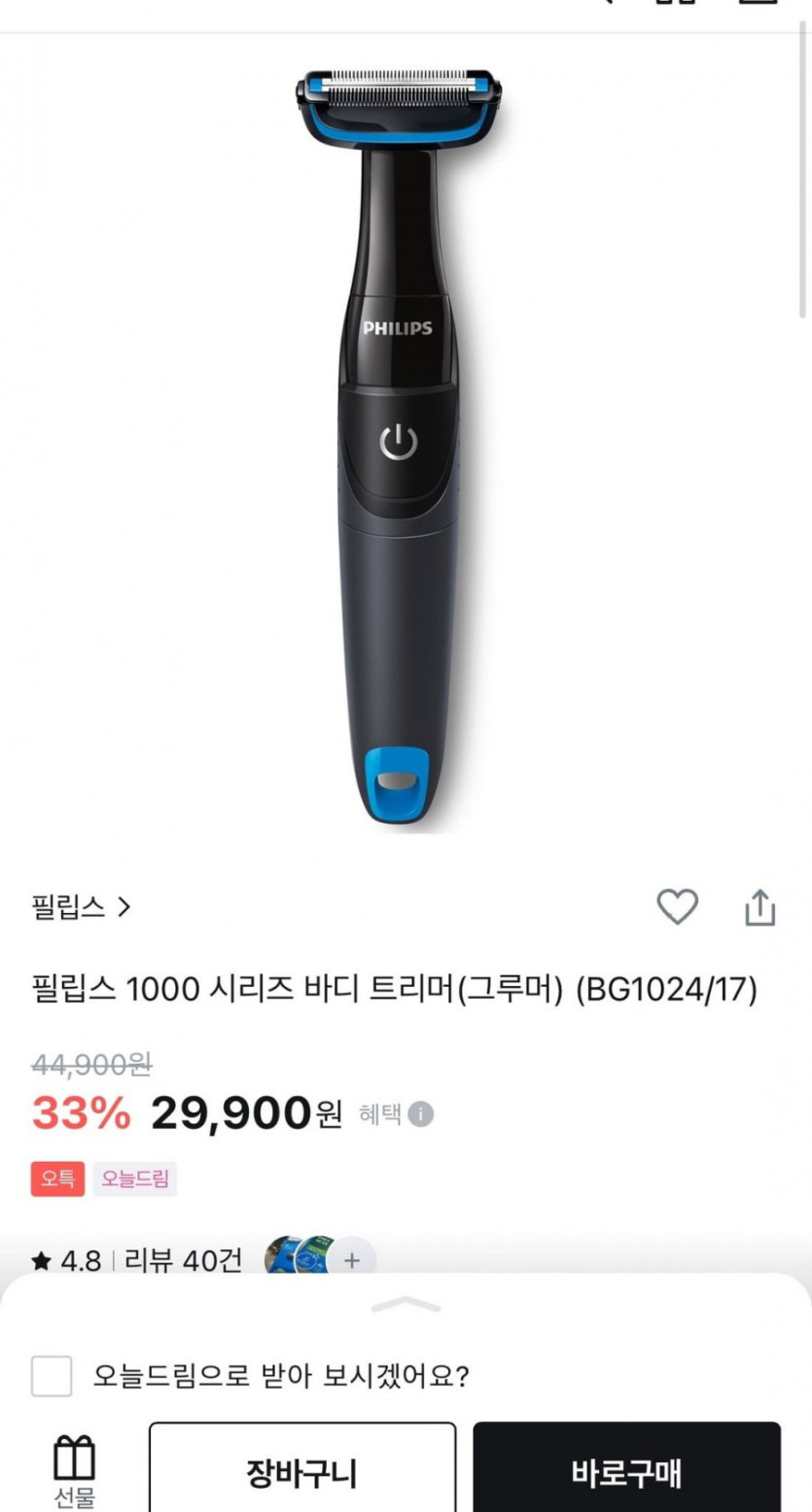The width and height of the screenshot is (812, 1512).
Task: Send this product as a 선물 gift
Action: (74, 1472)
